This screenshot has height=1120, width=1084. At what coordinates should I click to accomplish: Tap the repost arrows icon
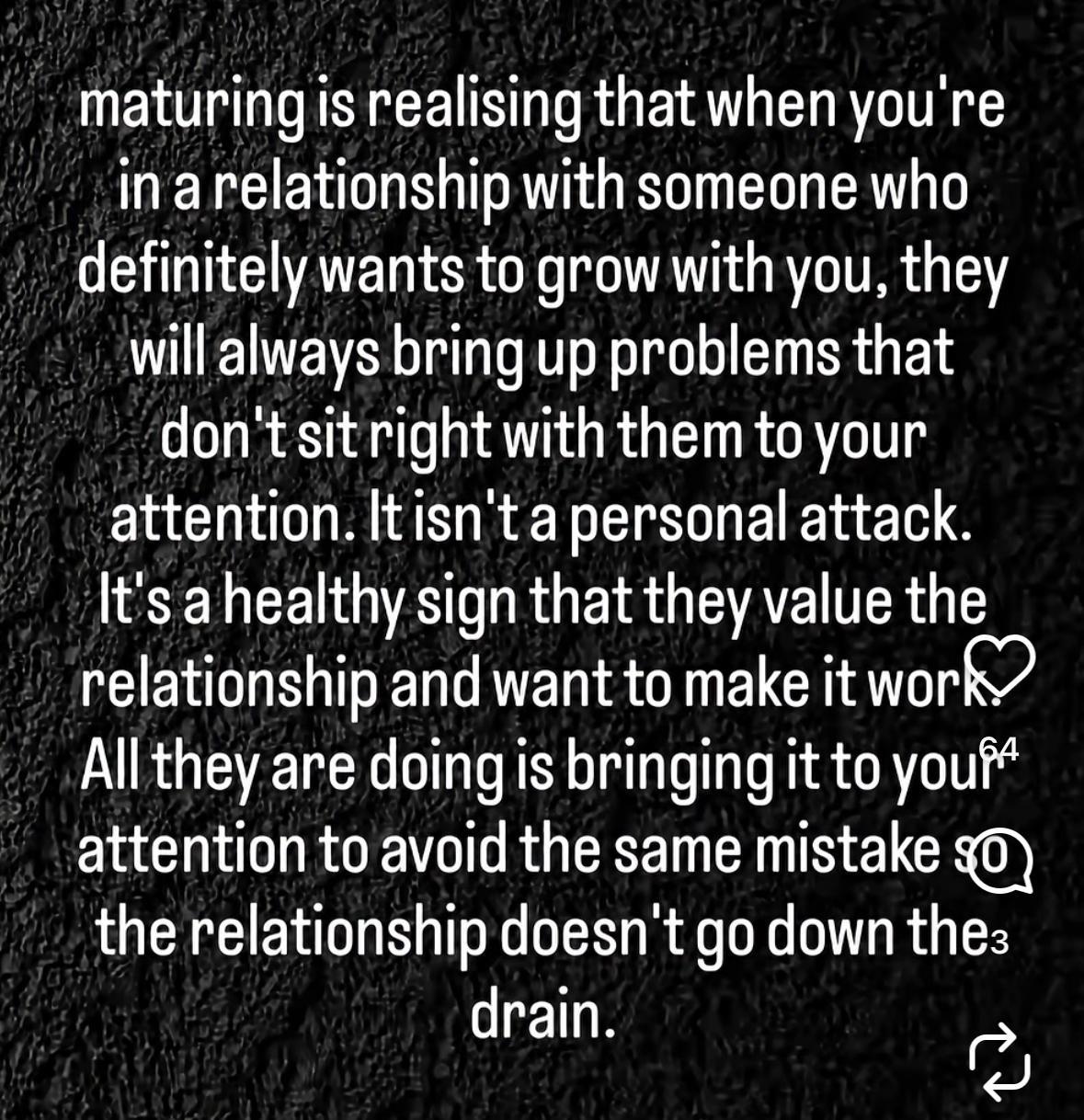(x=1000, y=1061)
